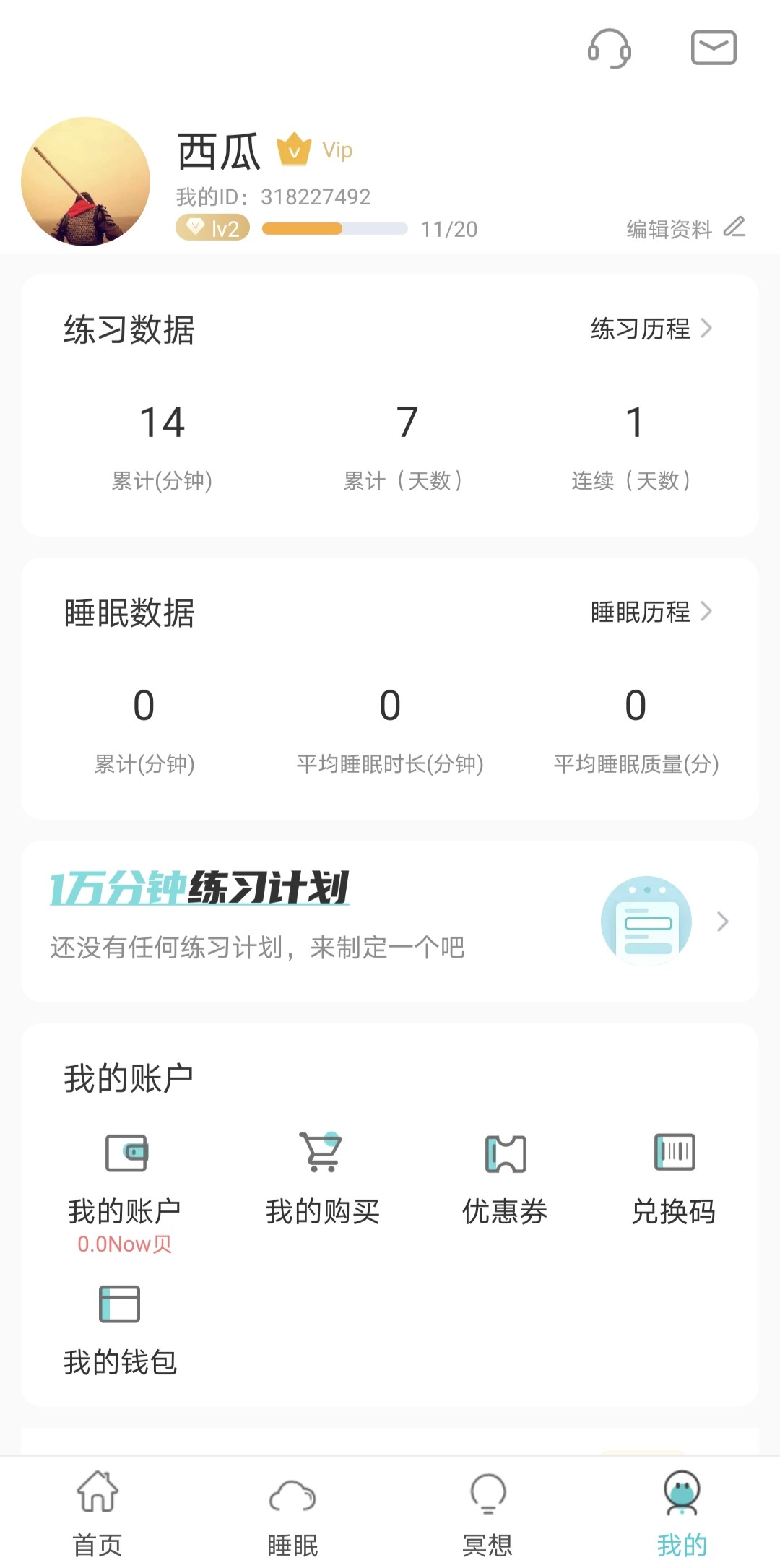
Task: Open 练习历程 practice history
Action: [x=651, y=329]
